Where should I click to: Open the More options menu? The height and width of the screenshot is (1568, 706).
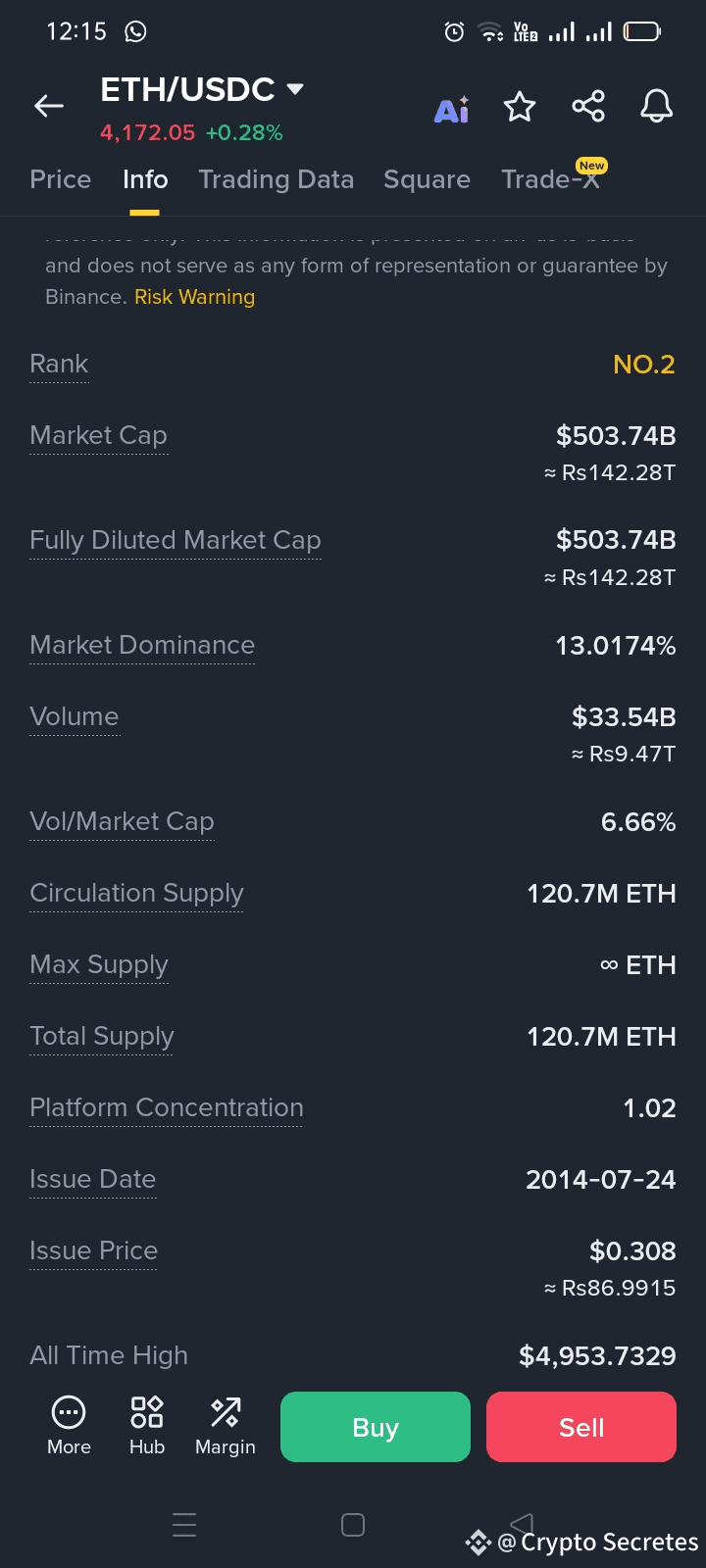(69, 1426)
